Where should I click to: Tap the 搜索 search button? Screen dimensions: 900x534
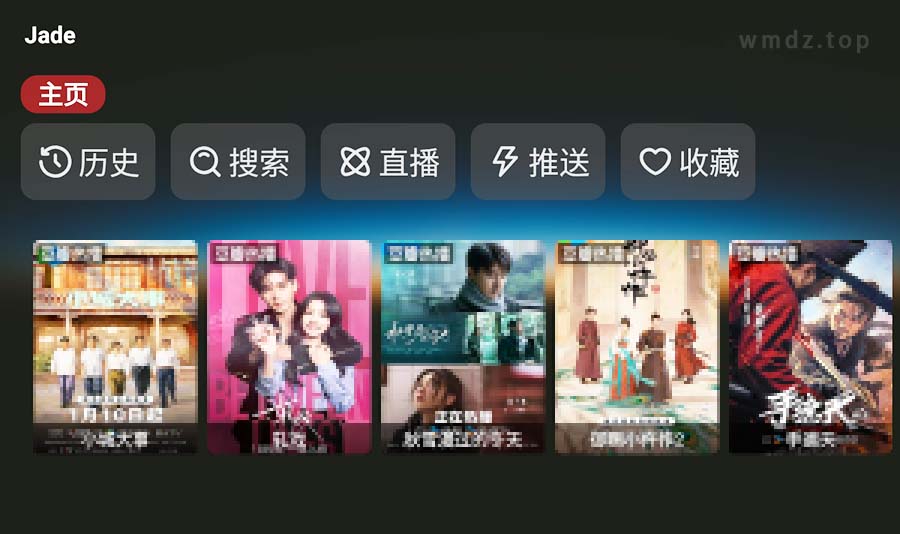tap(238, 162)
